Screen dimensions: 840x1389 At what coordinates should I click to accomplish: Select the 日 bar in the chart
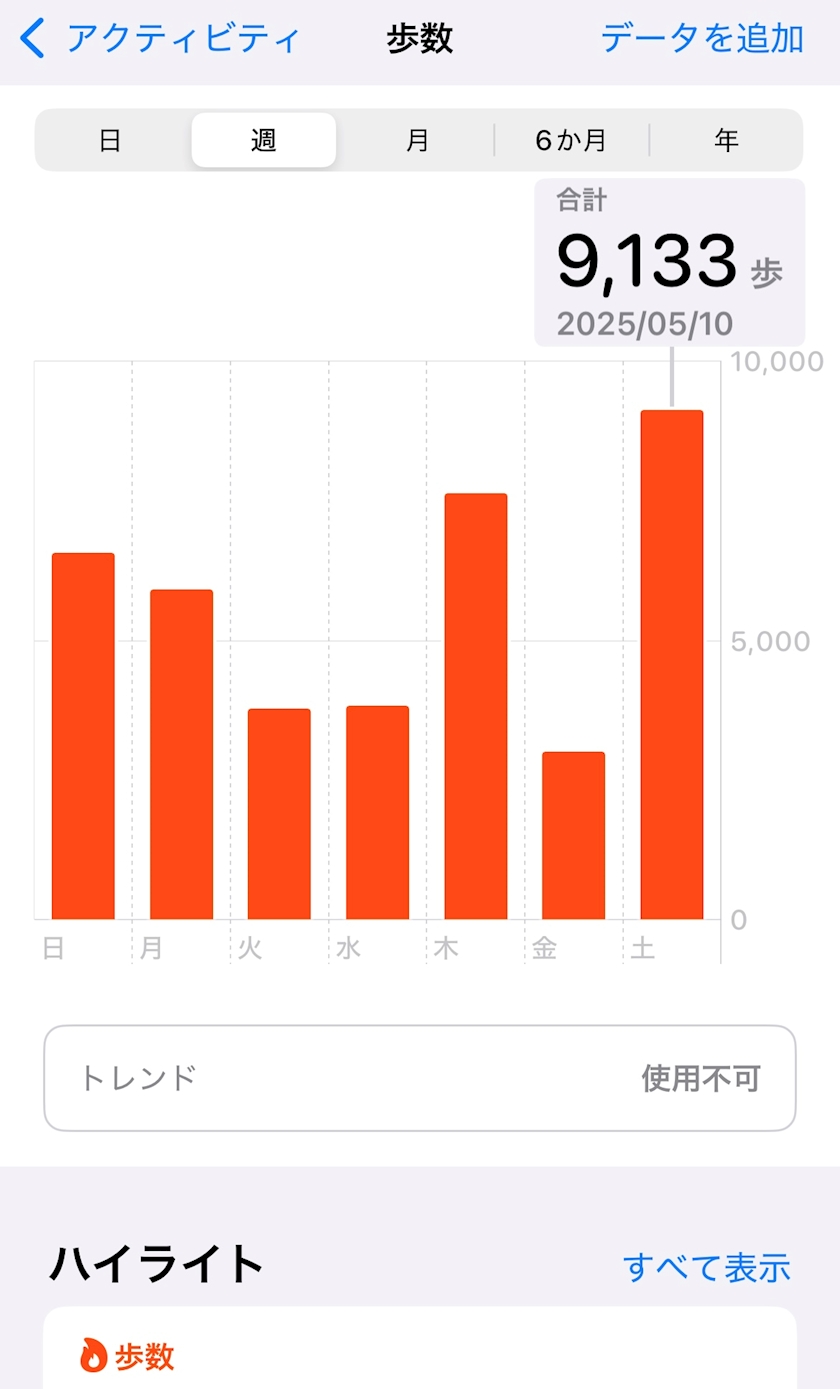83,736
